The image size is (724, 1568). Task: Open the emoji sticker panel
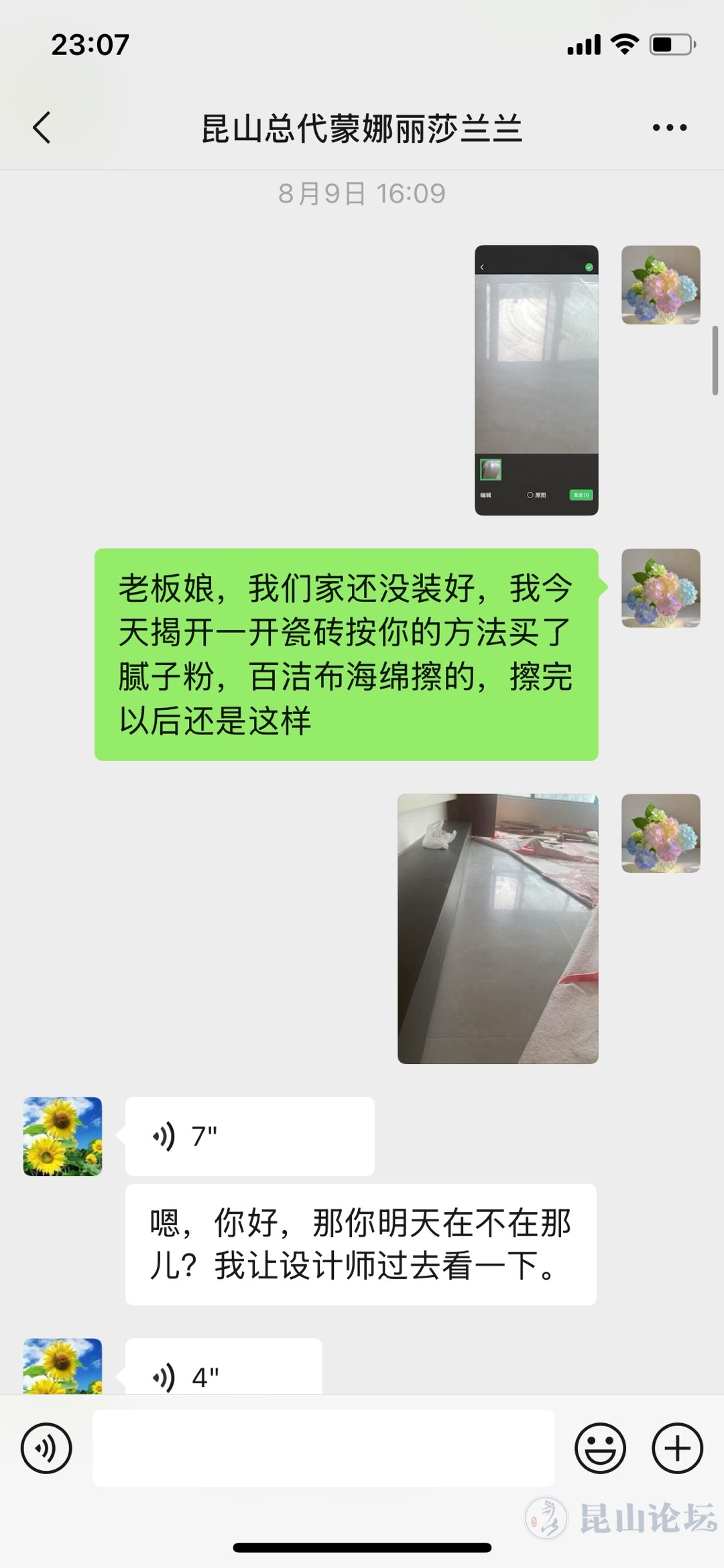click(x=600, y=1448)
